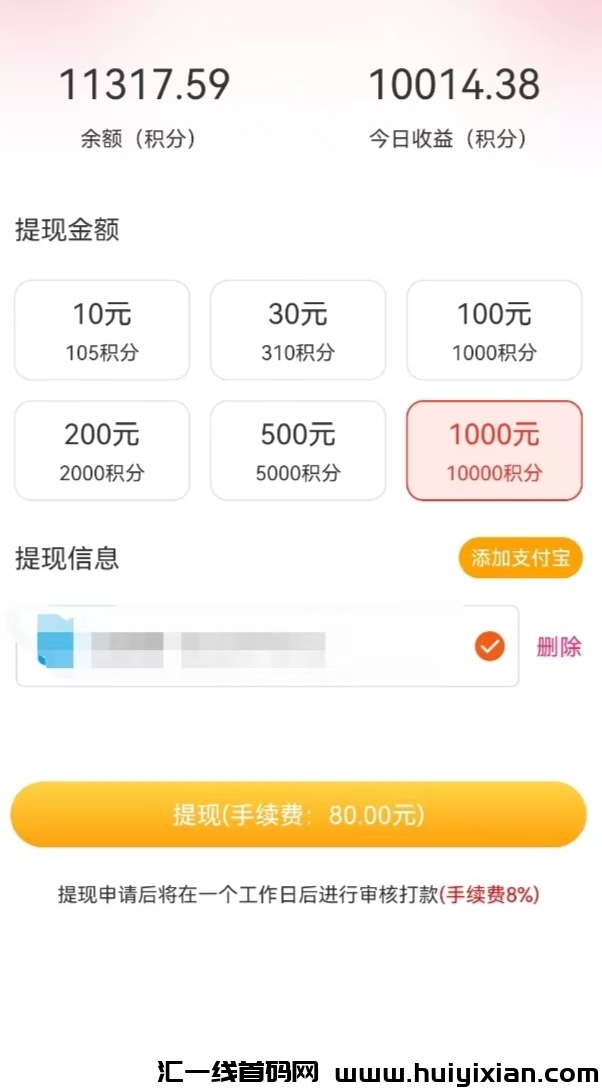The height and width of the screenshot is (1090, 602).
Task: Tap the 1000元 withdrawal amount
Action: point(494,451)
